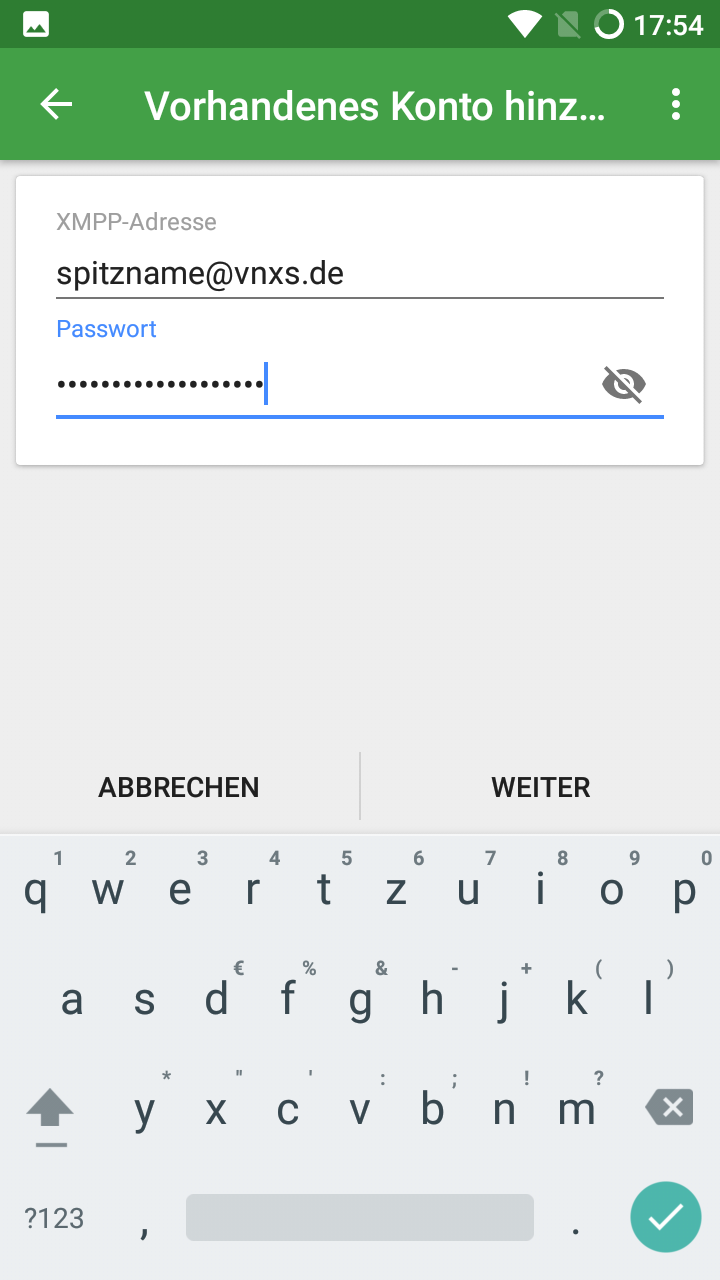Confirm with the keyboard checkmark key

pos(665,1217)
